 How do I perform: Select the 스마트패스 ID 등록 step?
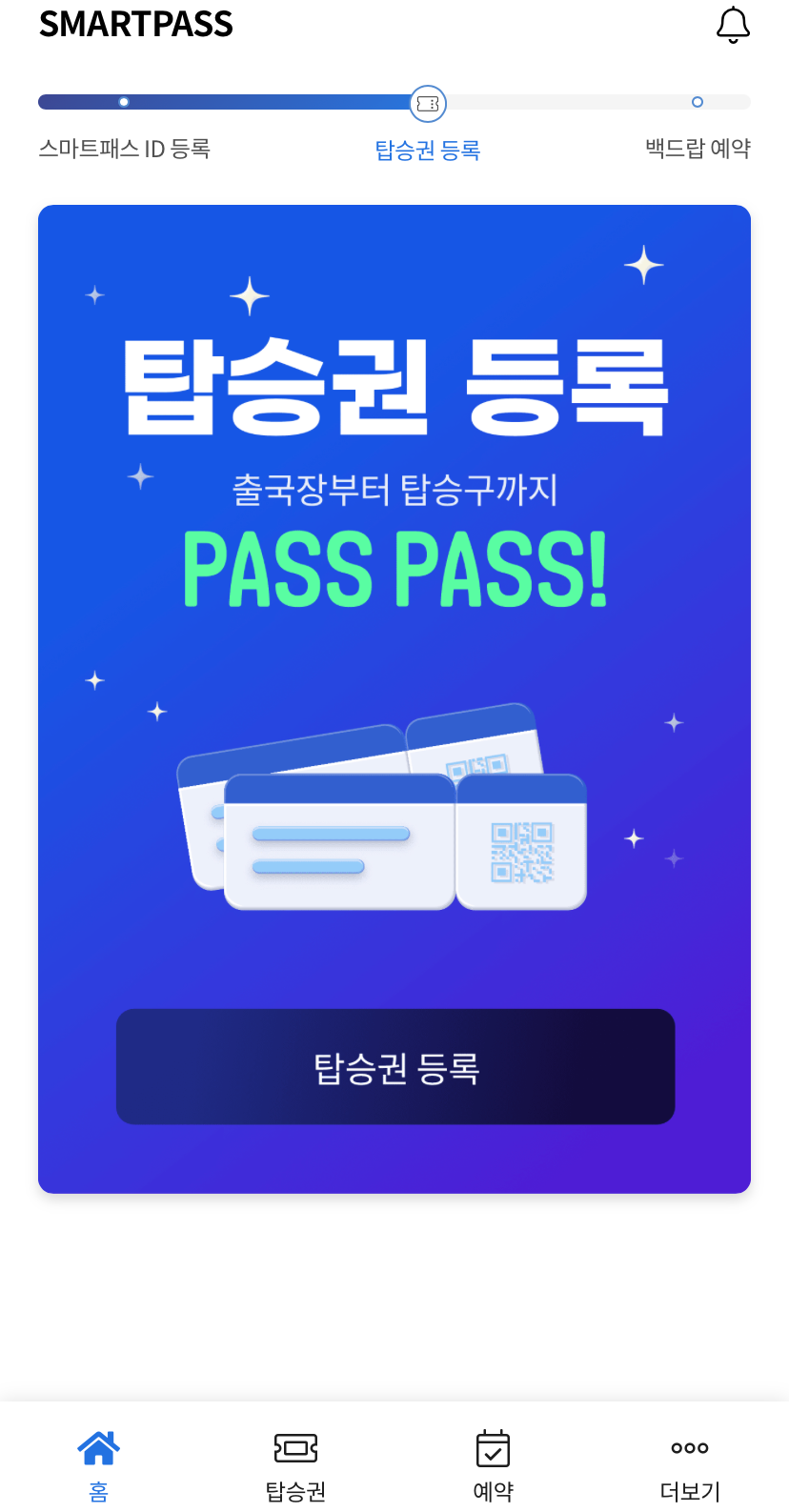pos(124,148)
